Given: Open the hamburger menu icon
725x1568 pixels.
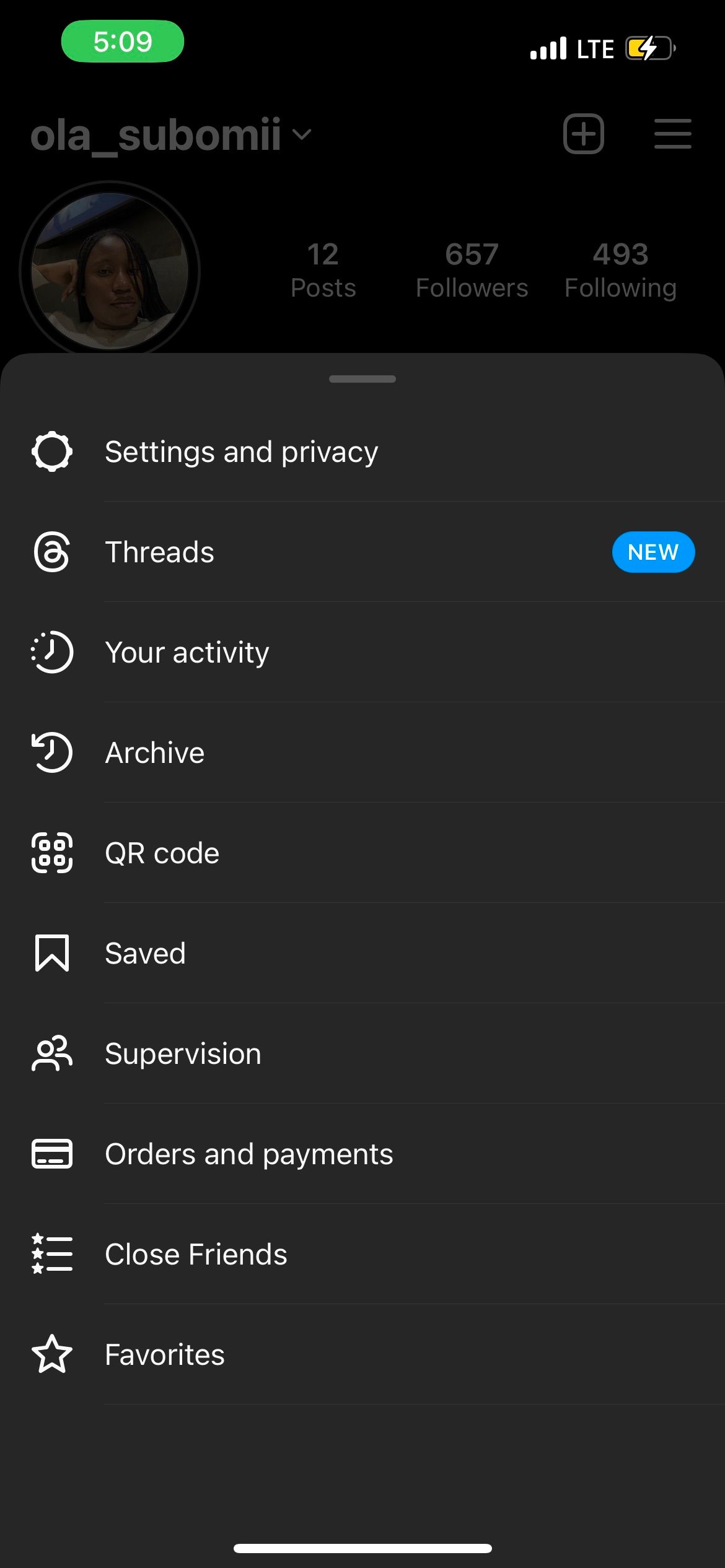Looking at the screenshot, I should coord(672,134).
